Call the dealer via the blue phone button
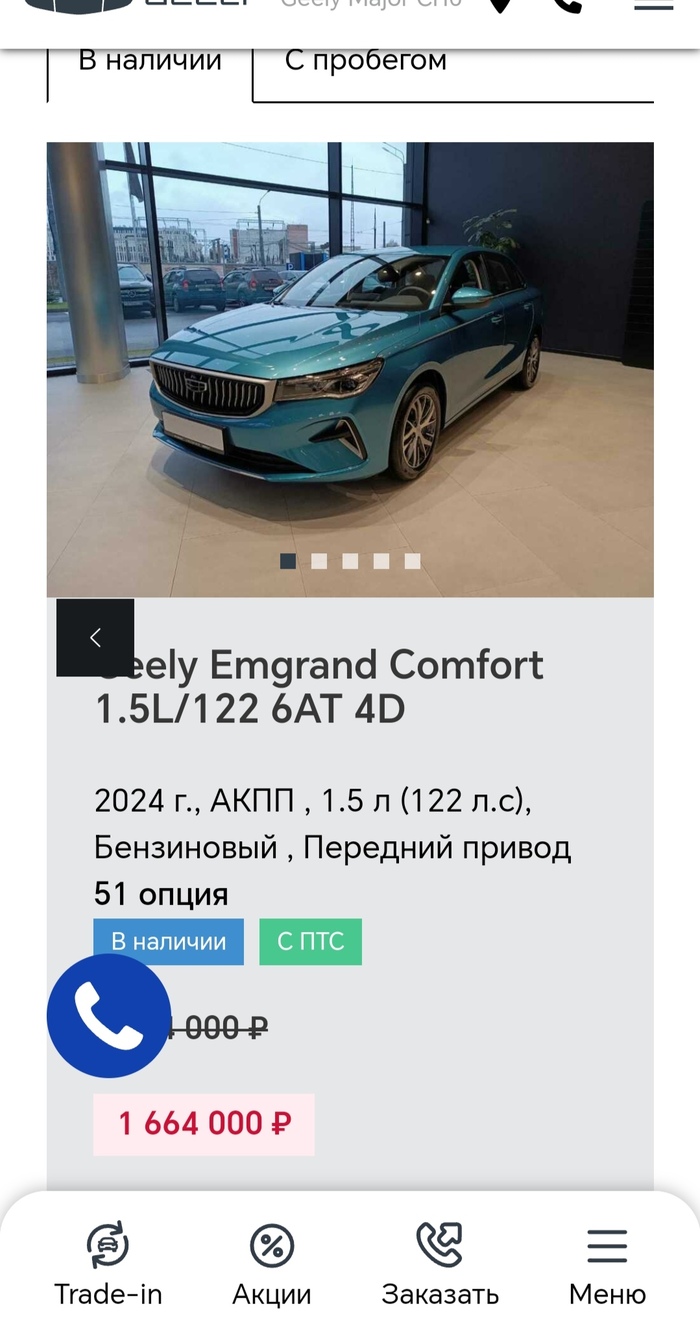 click(109, 1016)
